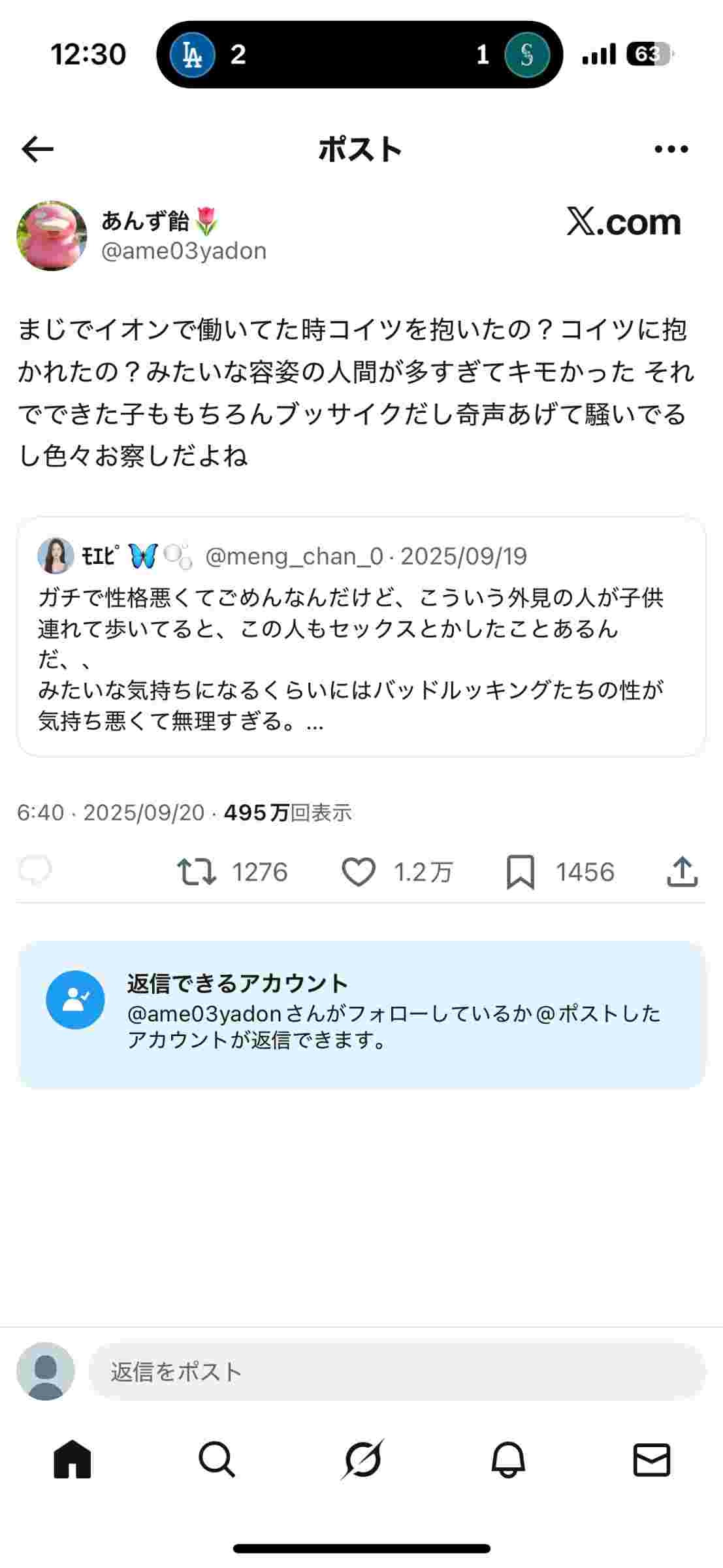Switch to the Home tab
723x1568 pixels.
[72, 1459]
